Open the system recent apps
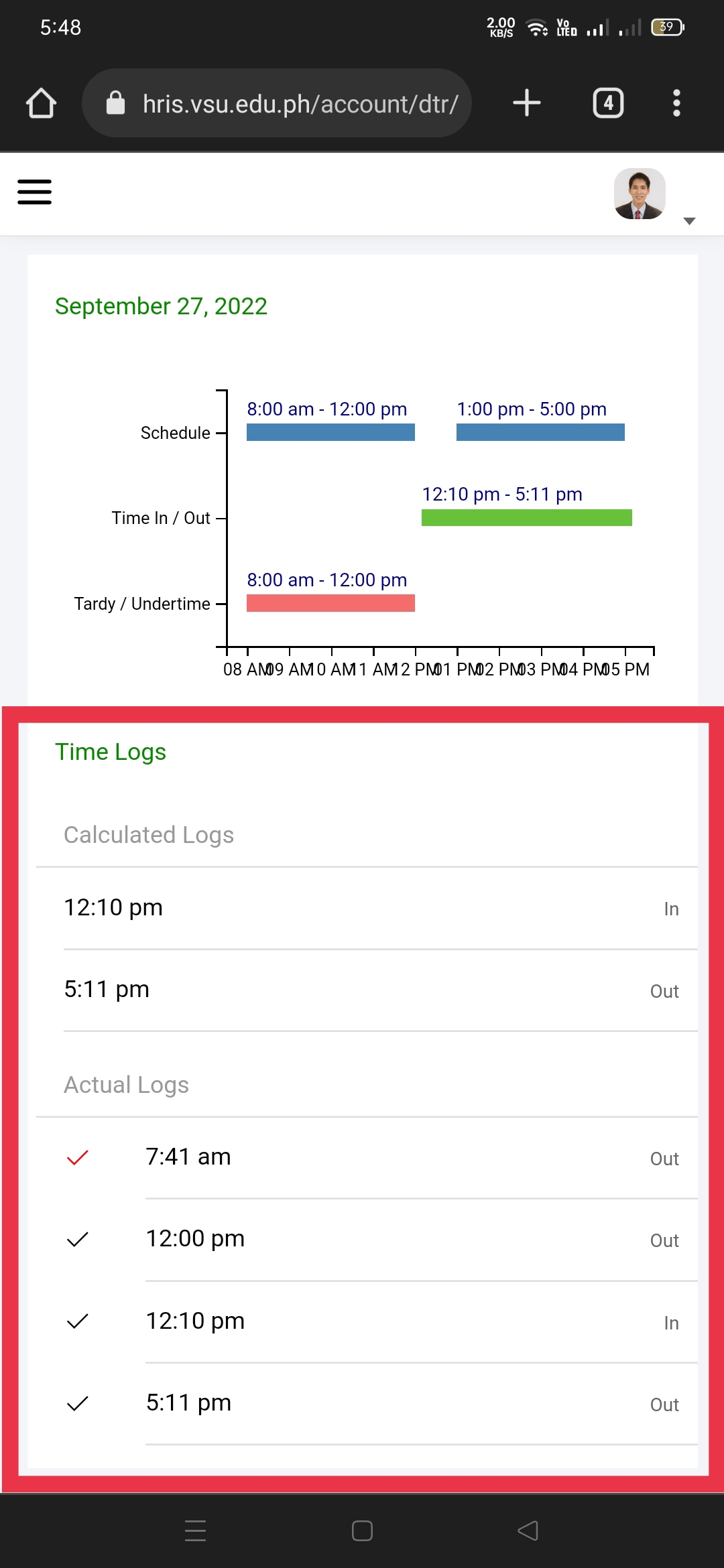Viewport: 724px width, 1568px height. coord(195,1530)
